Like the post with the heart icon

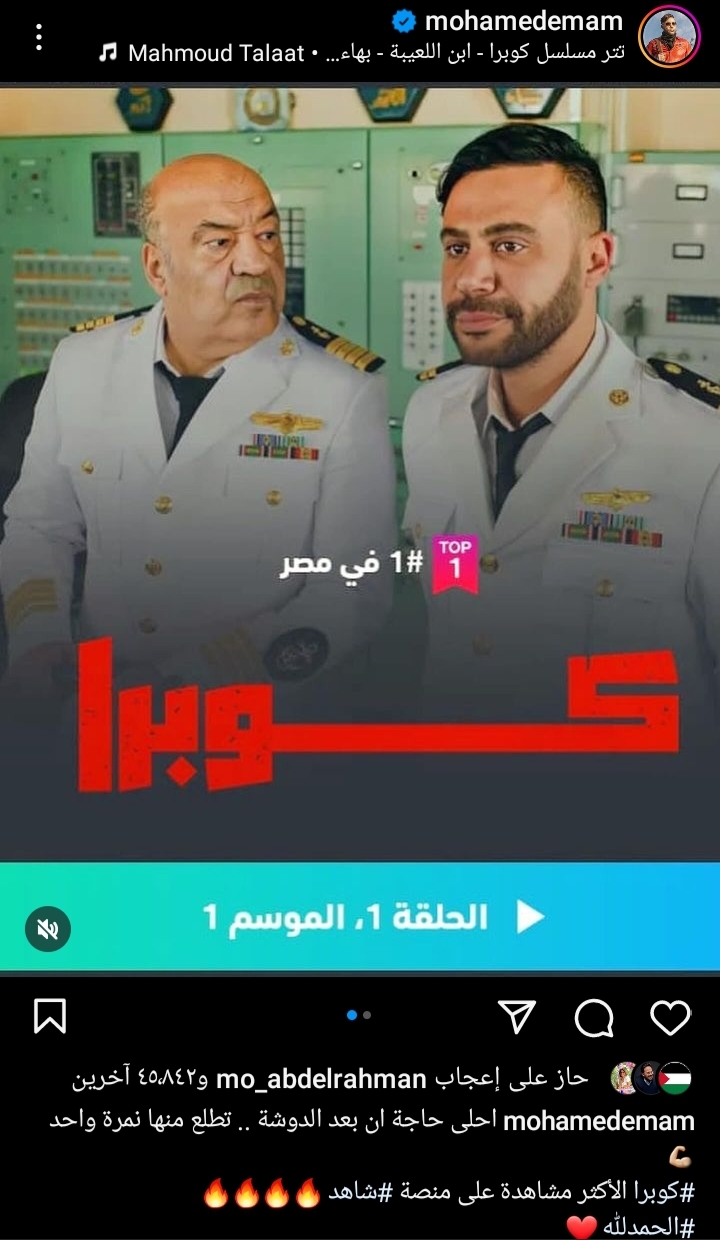point(670,1017)
